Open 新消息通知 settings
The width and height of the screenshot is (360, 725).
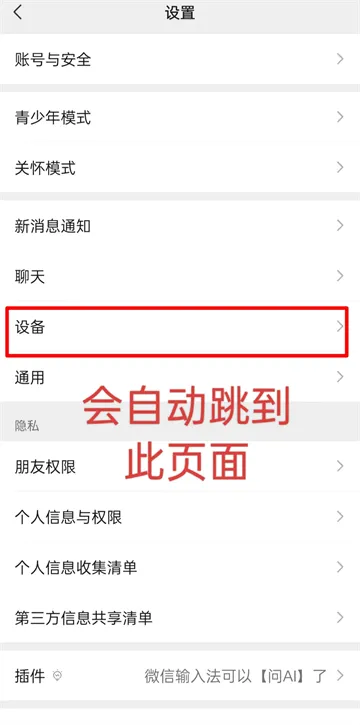pos(180,226)
